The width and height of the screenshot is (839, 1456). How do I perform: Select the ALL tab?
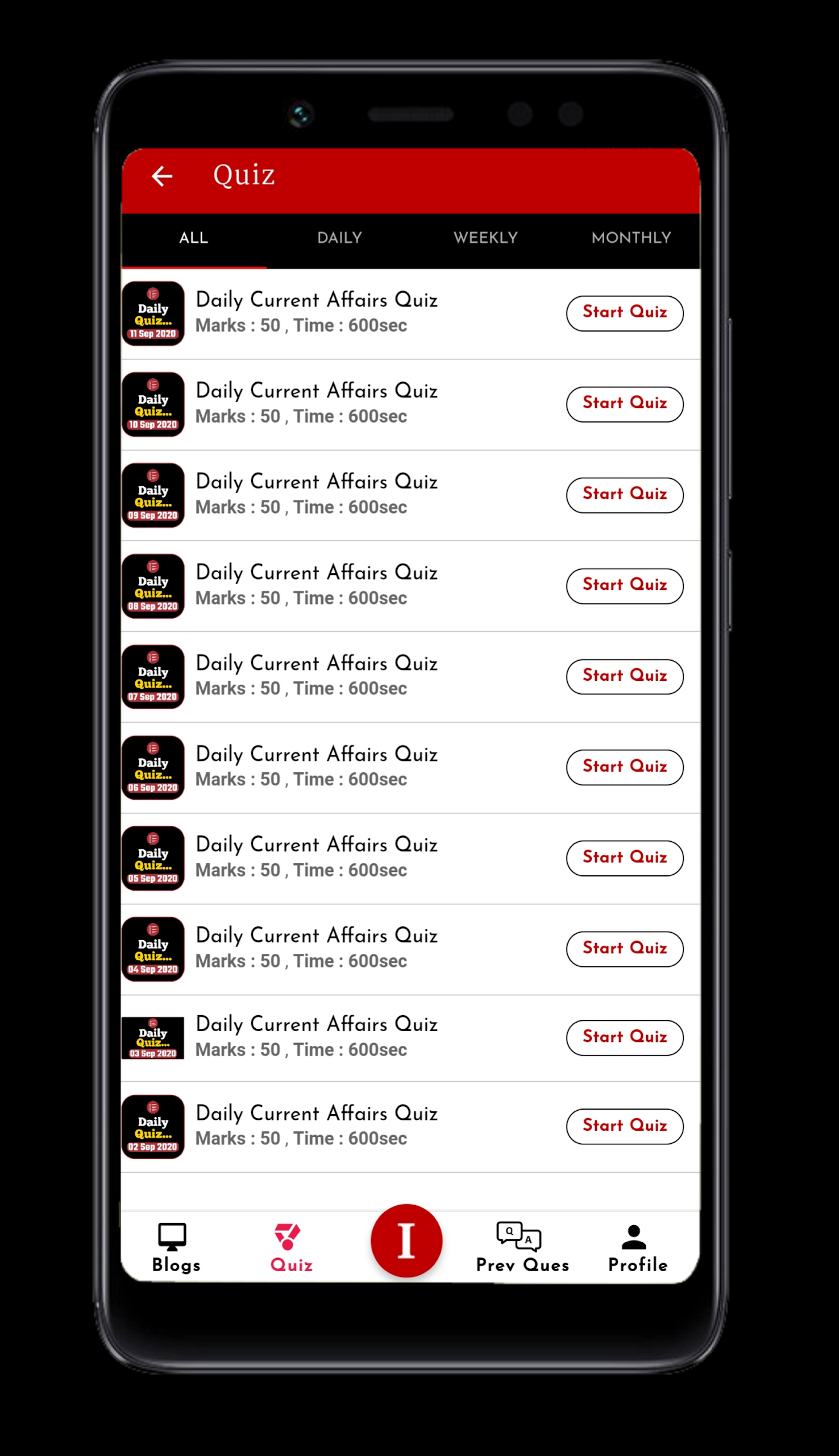tap(194, 238)
